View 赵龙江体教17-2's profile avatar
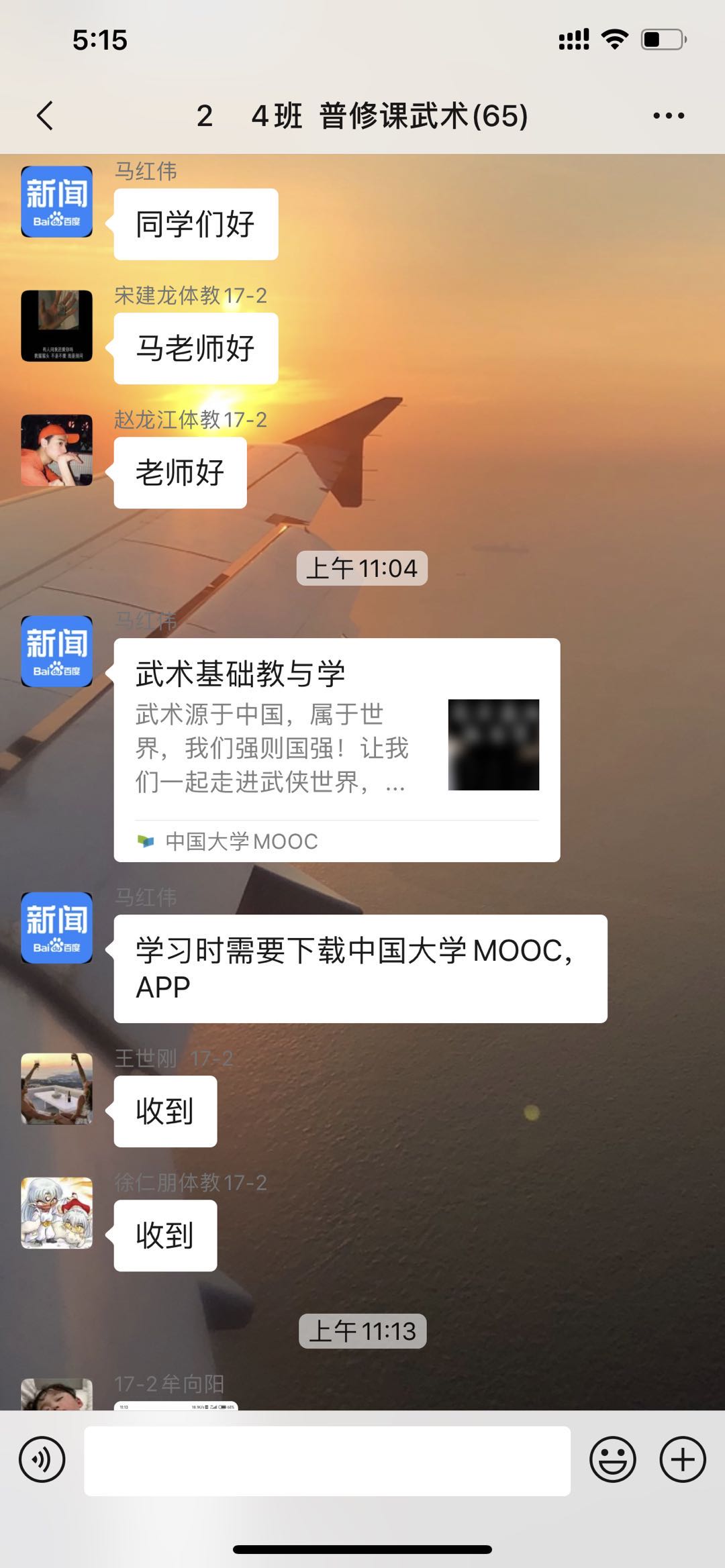The image size is (725, 1568). coord(57,450)
